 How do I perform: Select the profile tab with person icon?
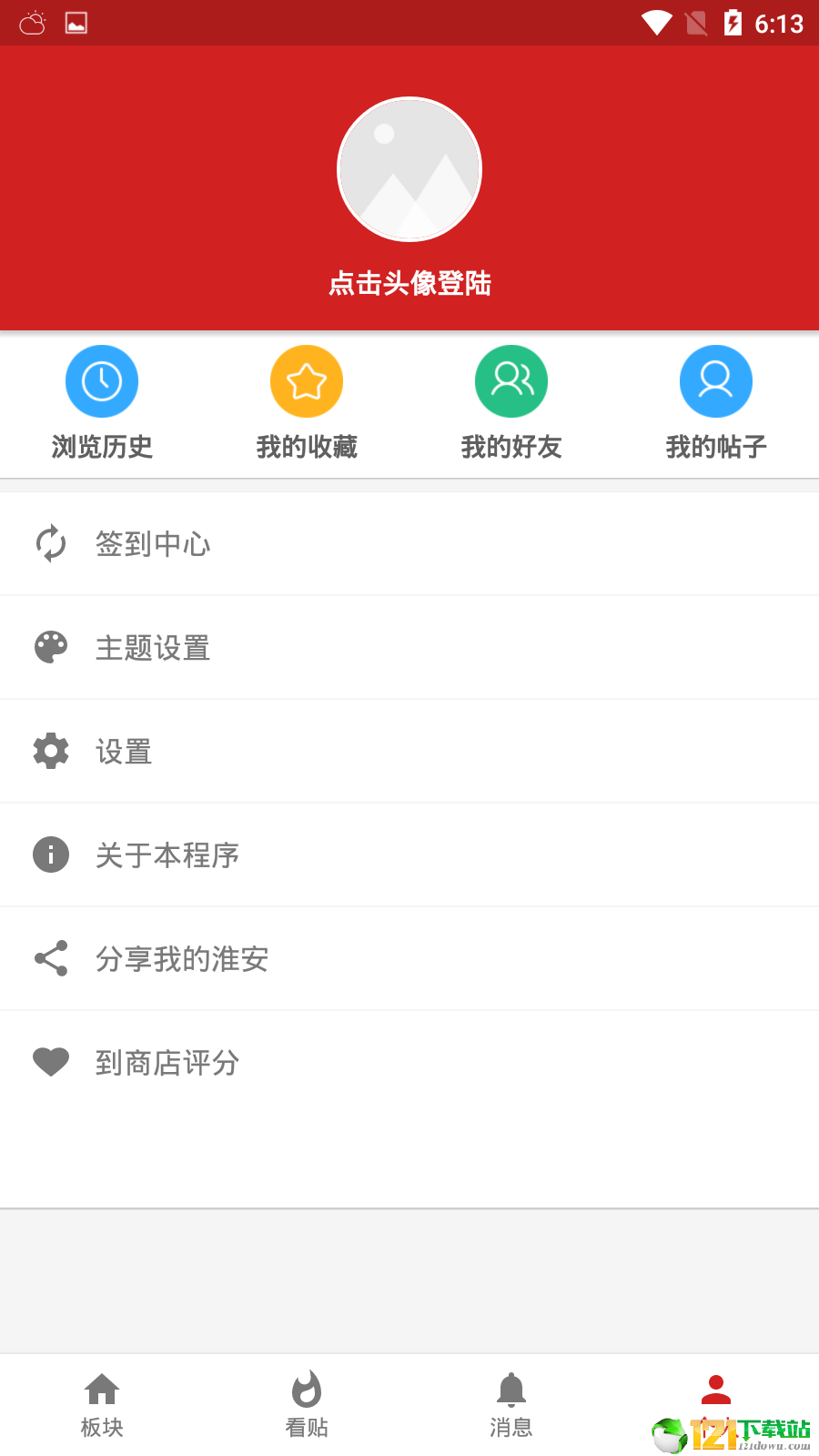click(716, 1392)
